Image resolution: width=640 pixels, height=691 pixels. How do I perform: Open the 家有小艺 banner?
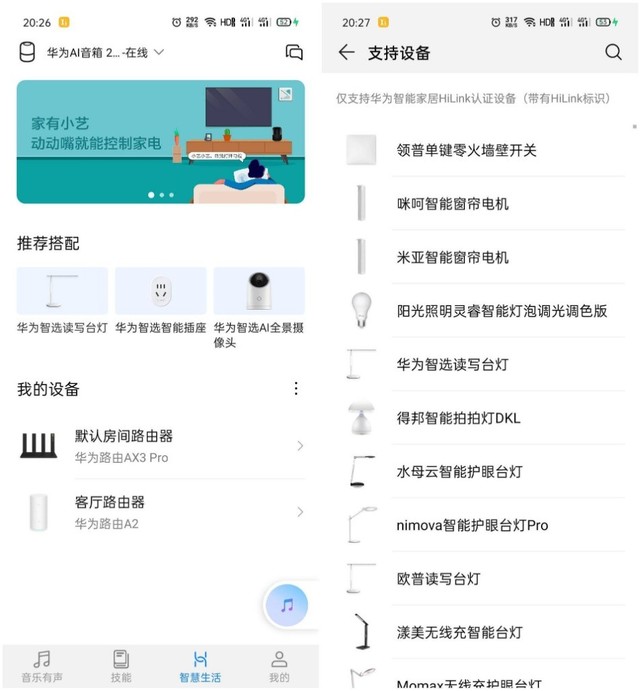[x=160, y=141]
